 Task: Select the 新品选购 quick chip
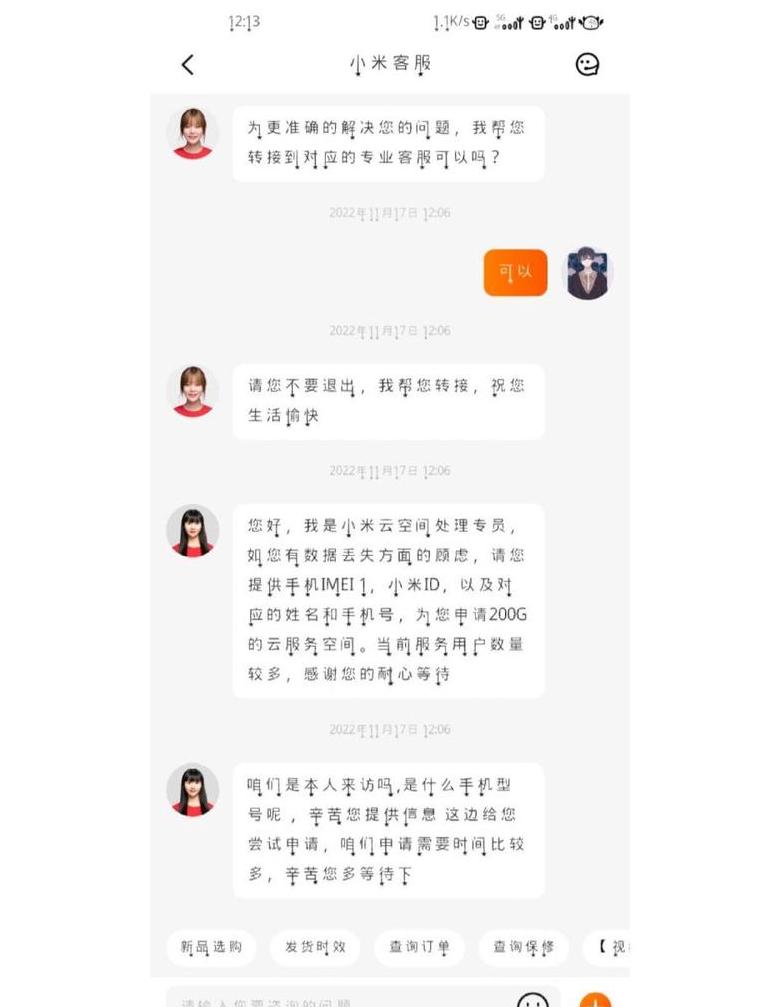(211, 947)
